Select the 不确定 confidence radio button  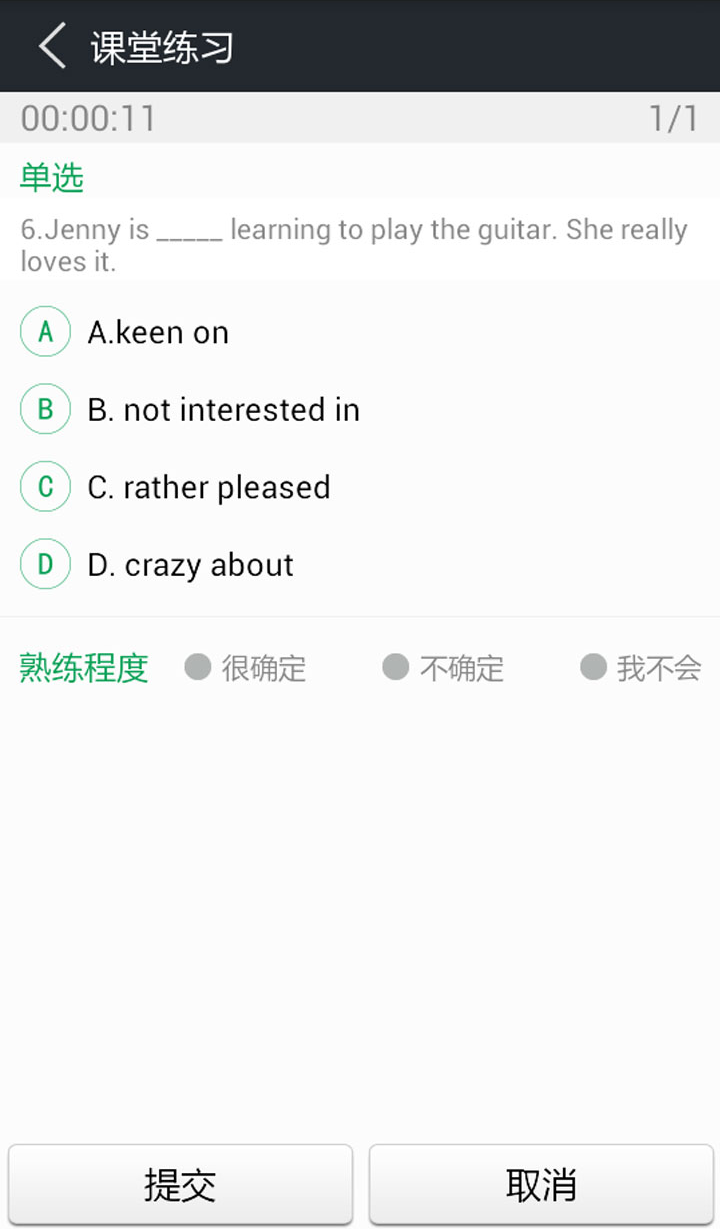pyautogui.click(x=394, y=666)
